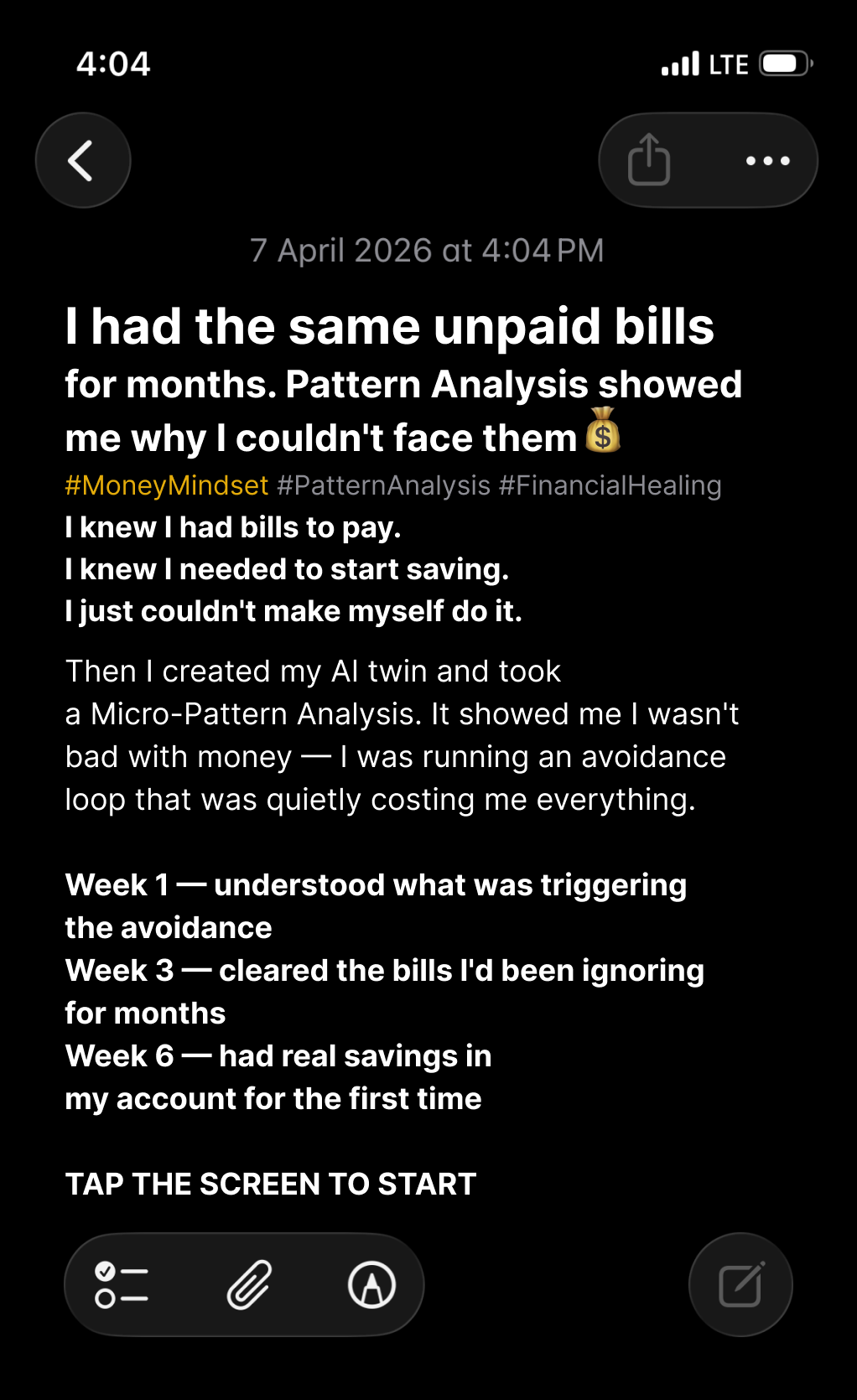Share this note

click(x=649, y=159)
